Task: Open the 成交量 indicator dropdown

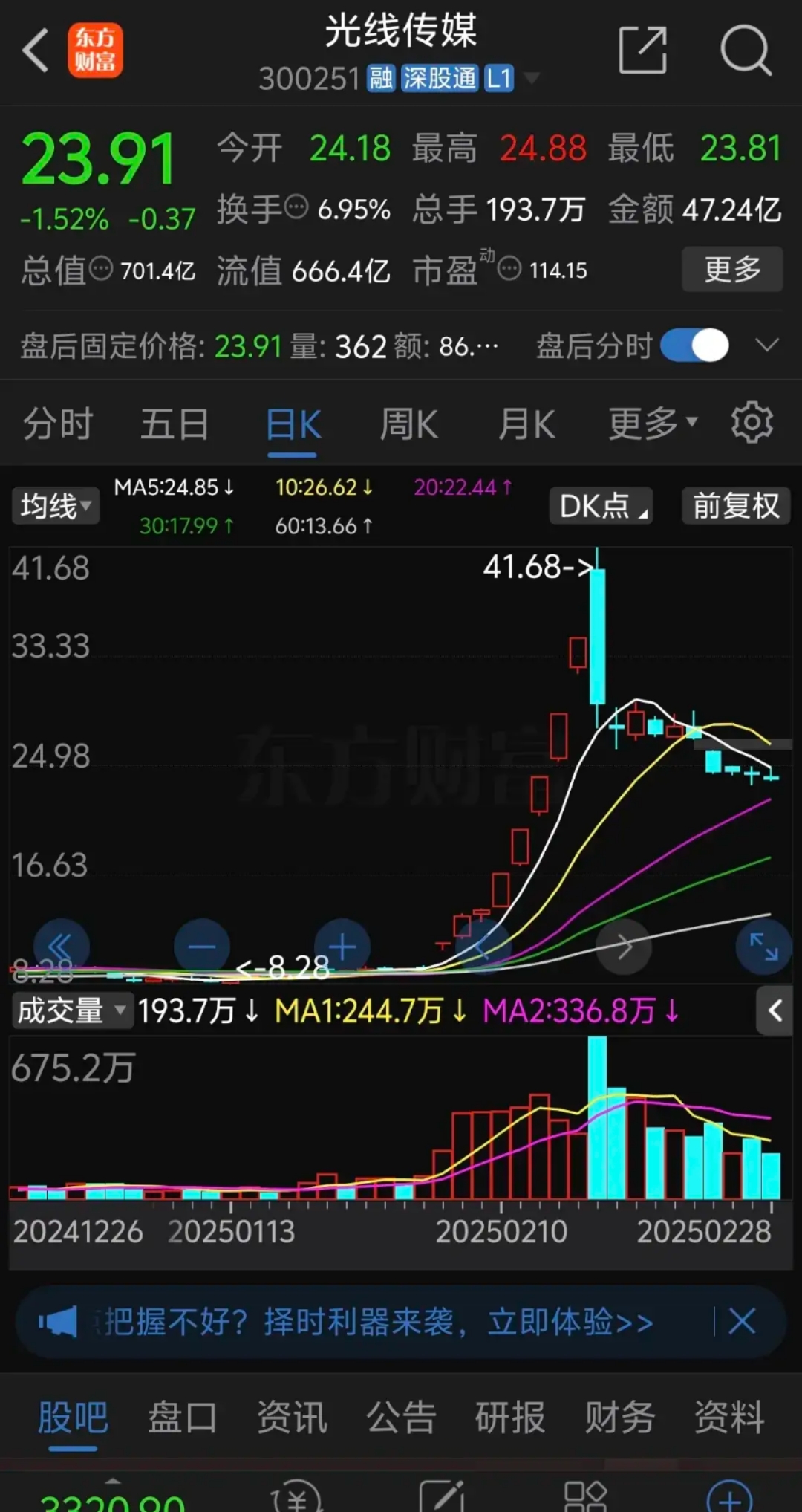Action: (71, 1010)
